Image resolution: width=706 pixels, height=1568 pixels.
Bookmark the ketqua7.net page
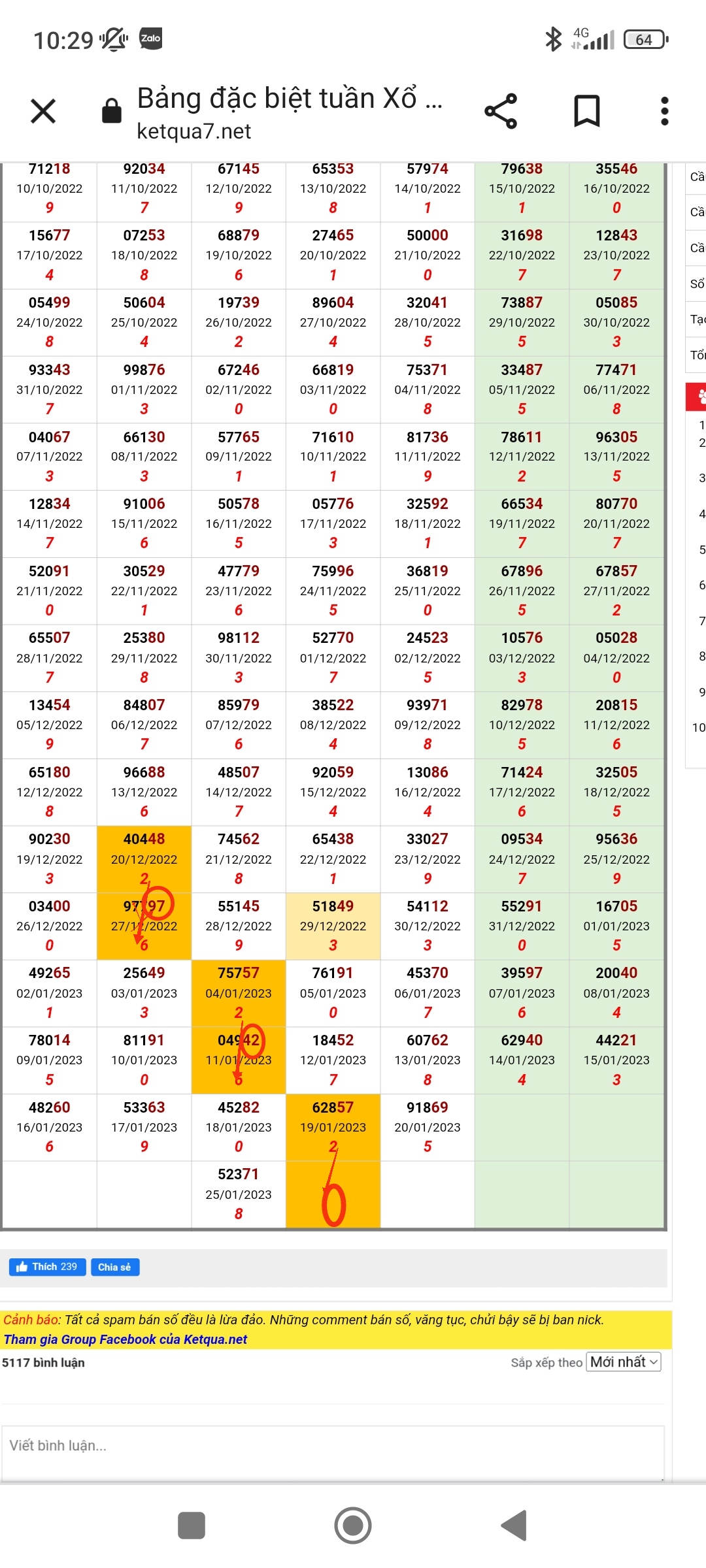[x=586, y=111]
